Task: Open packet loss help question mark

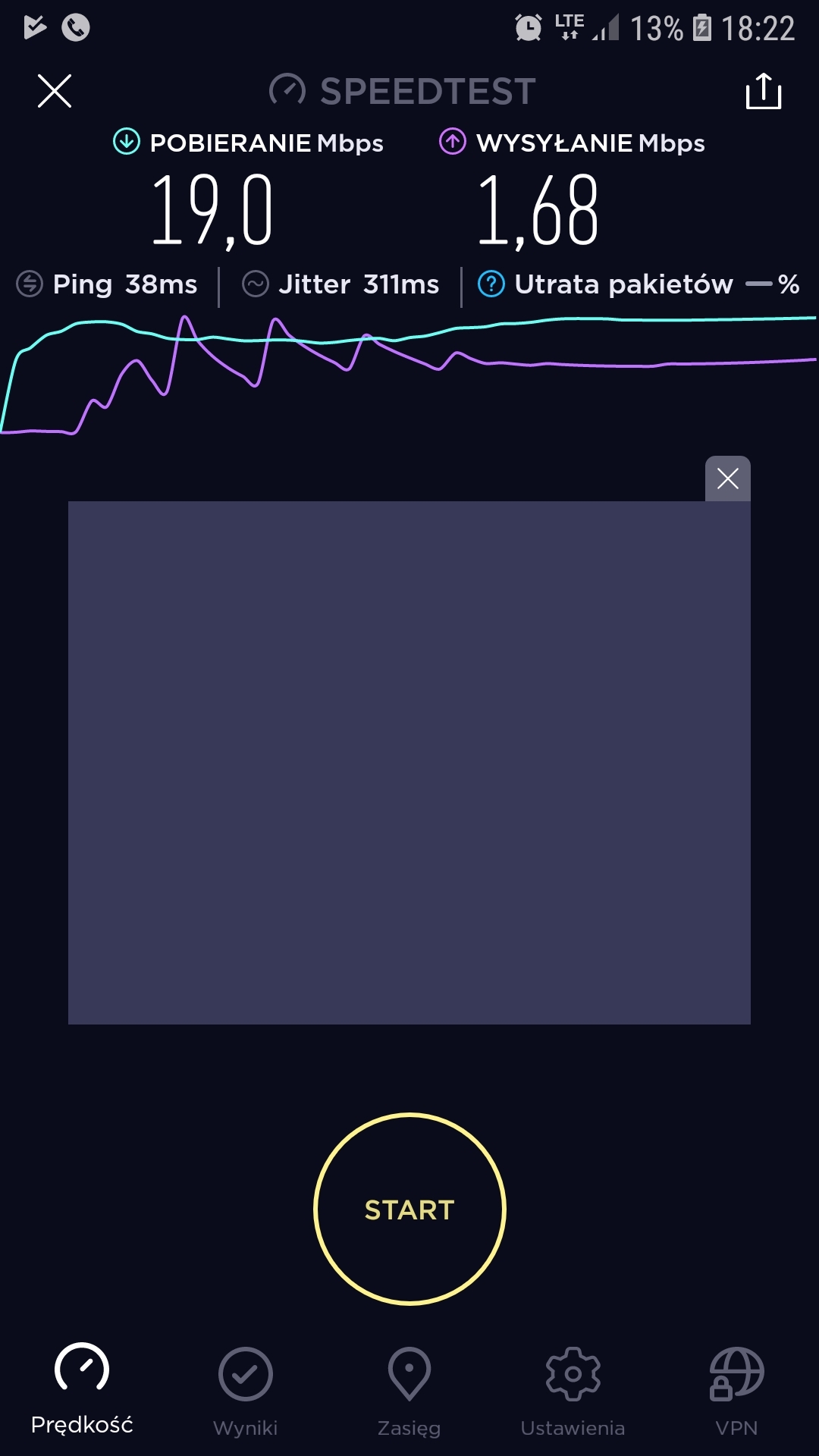Action: (491, 284)
